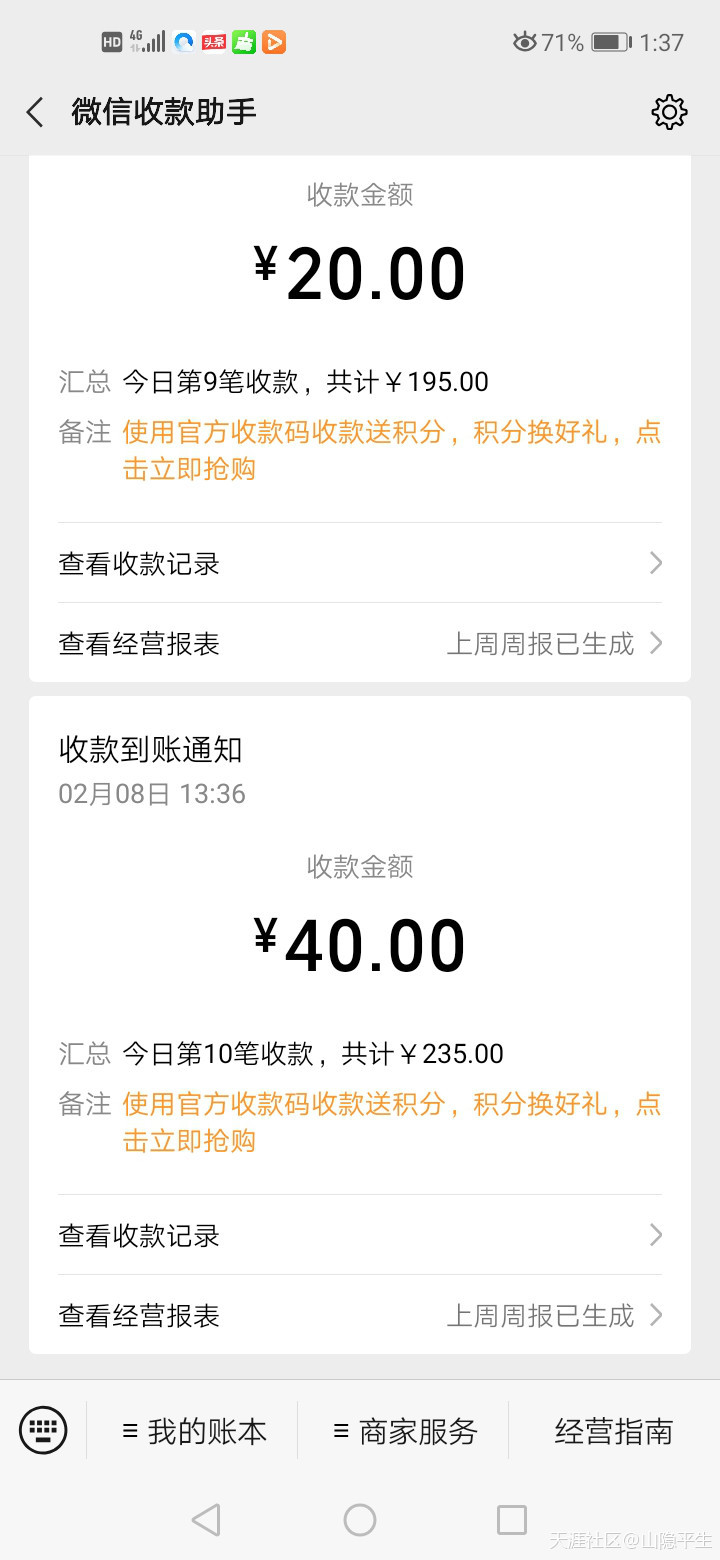Image resolution: width=720 pixels, height=1560 pixels.
Task: Go back from 微信收款助手
Action: (35, 112)
